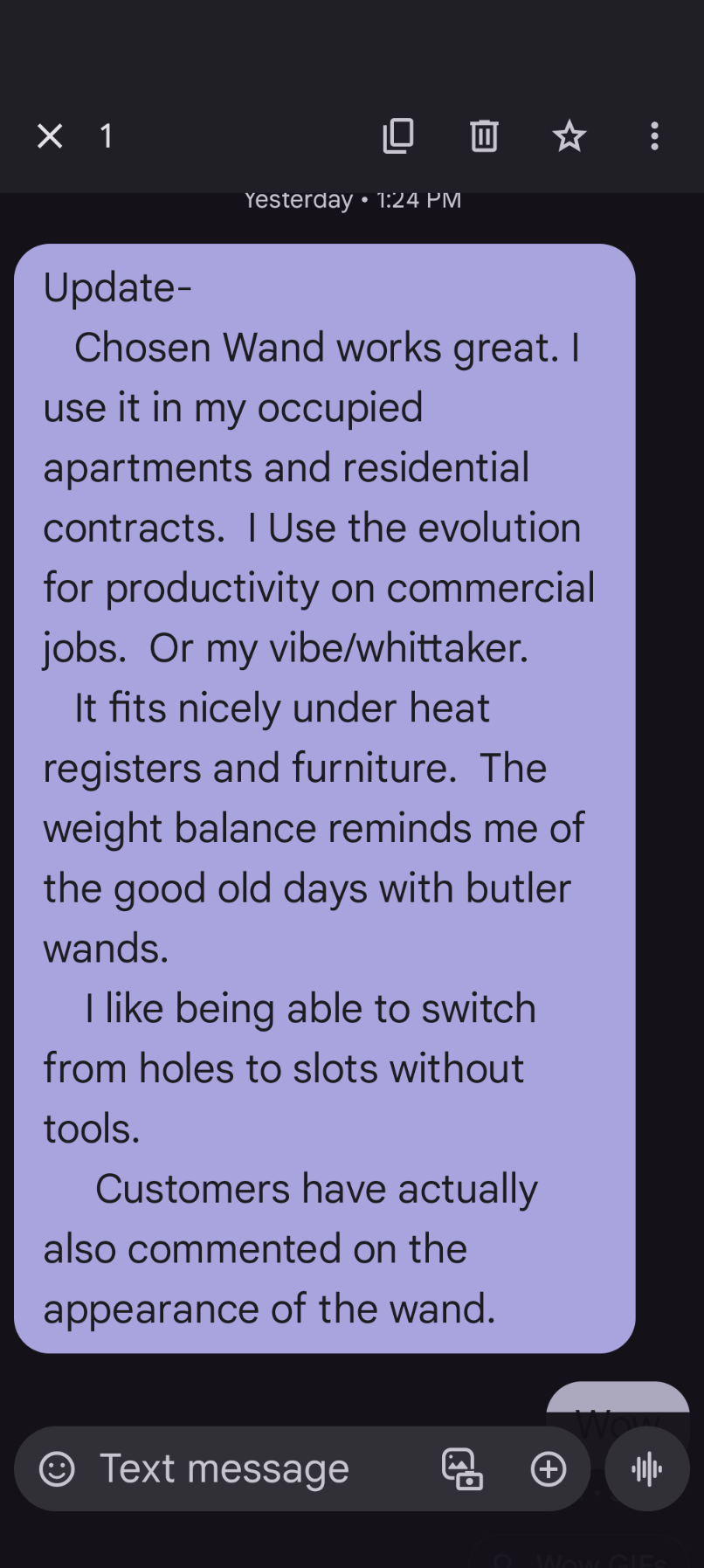704x1568 pixels.
Task: Close the message selection mode
Action: point(50,136)
